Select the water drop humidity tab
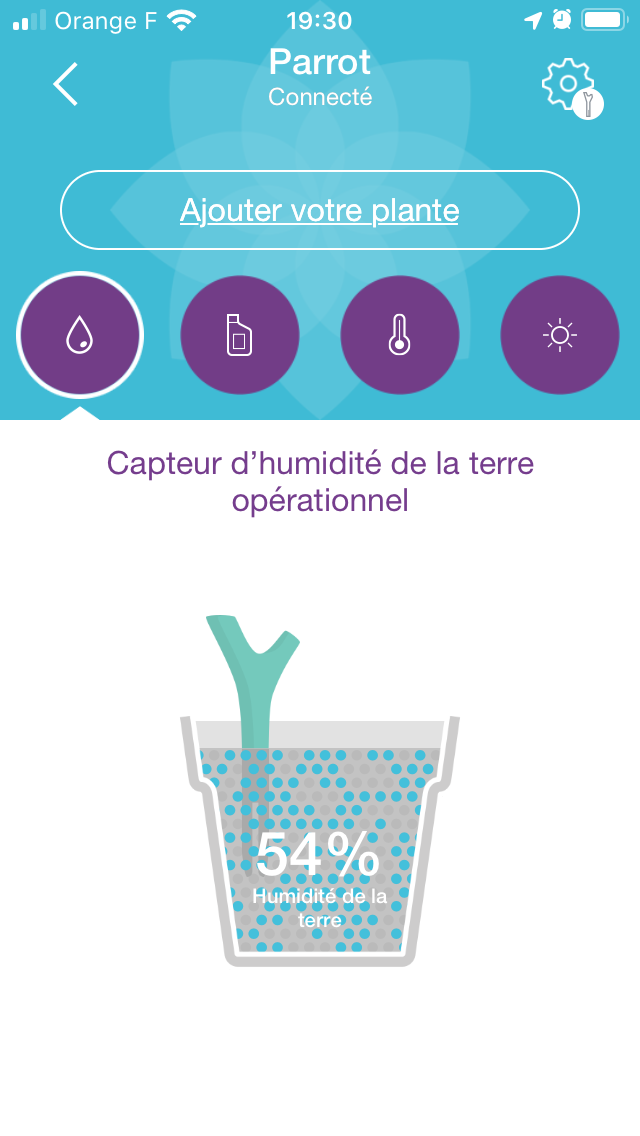This screenshot has width=640, height=1136. pyautogui.click(x=80, y=335)
